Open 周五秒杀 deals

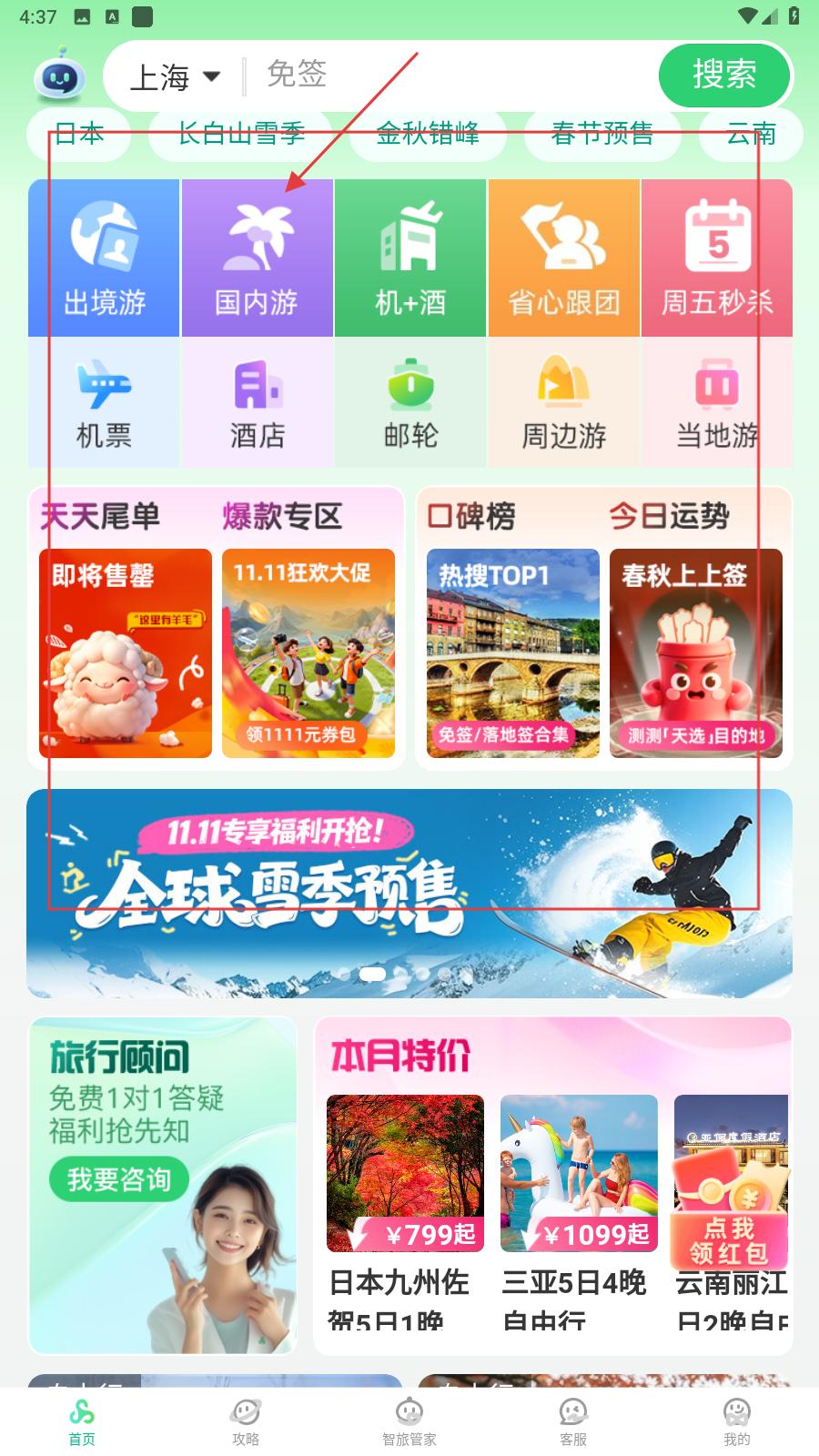(717, 258)
